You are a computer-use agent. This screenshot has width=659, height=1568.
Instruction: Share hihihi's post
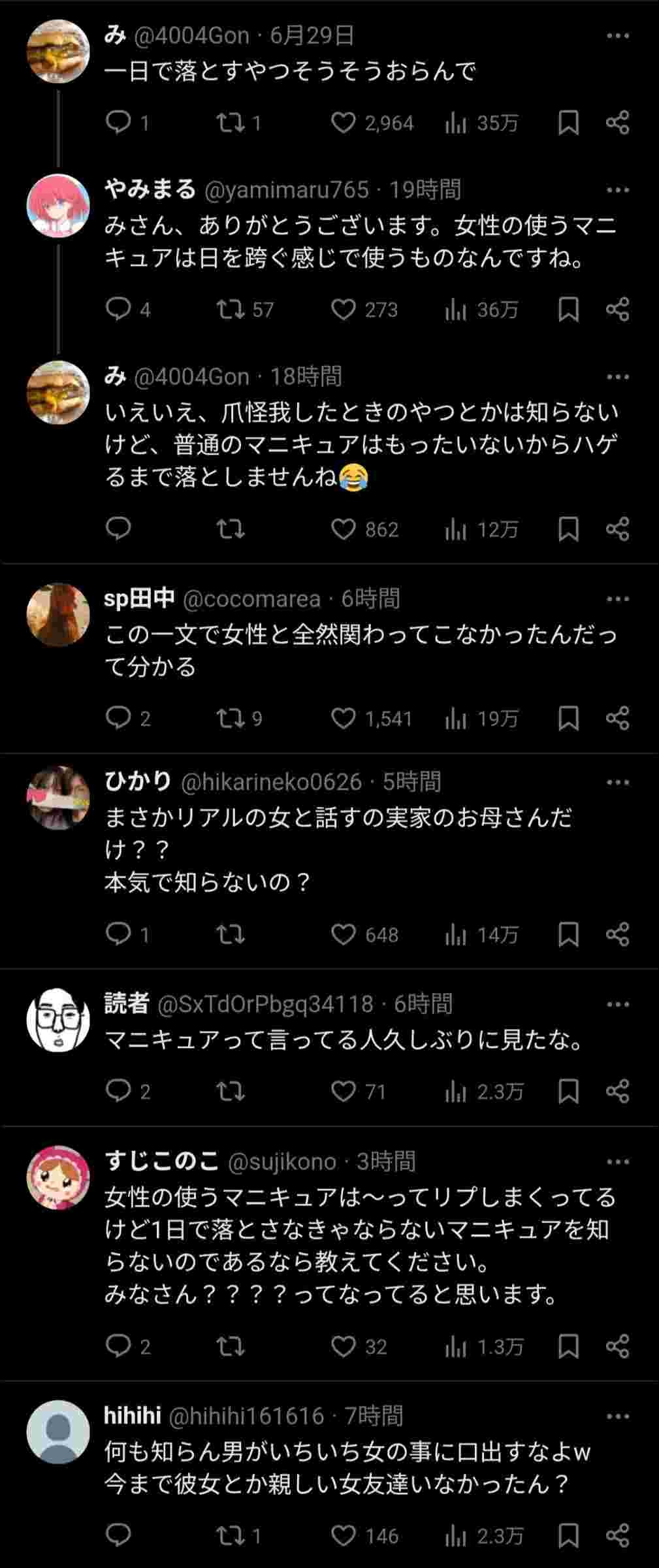click(617, 1535)
